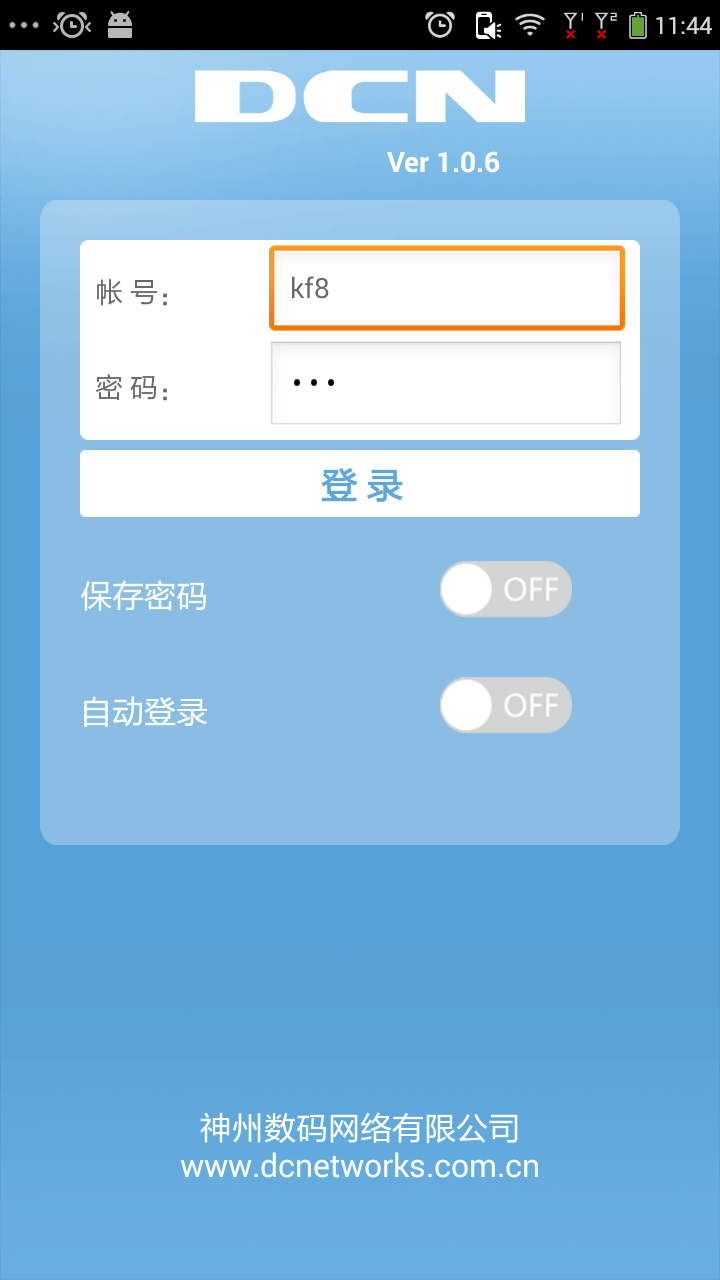The height and width of the screenshot is (1280, 720).
Task: Tap the 登录 login button
Action: tap(360, 484)
